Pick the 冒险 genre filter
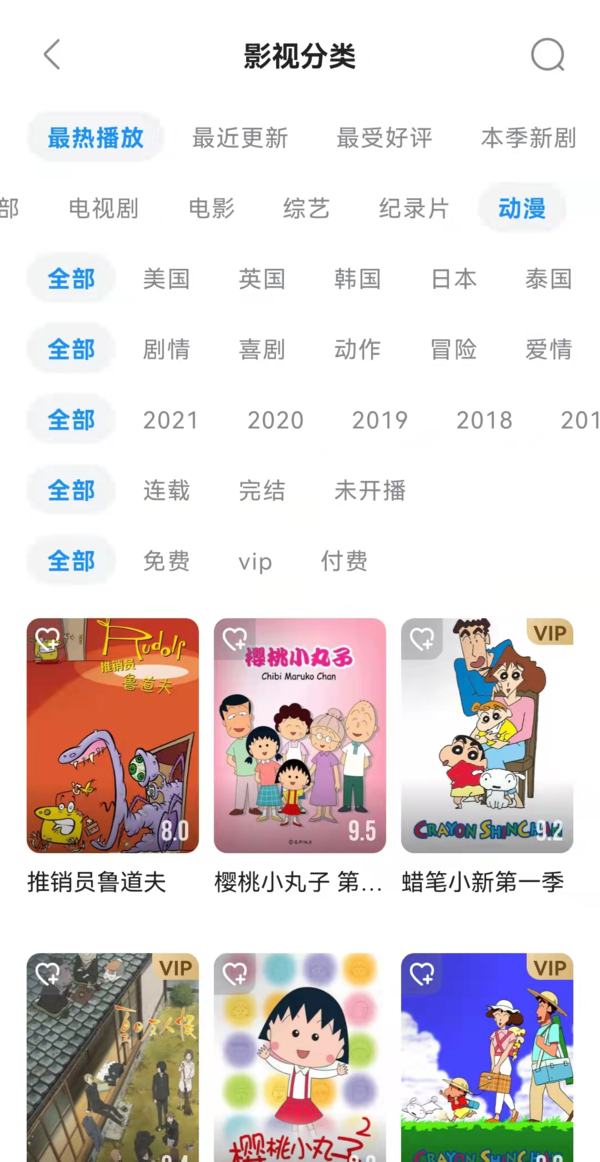The height and width of the screenshot is (1162, 600). coord(453,349)
